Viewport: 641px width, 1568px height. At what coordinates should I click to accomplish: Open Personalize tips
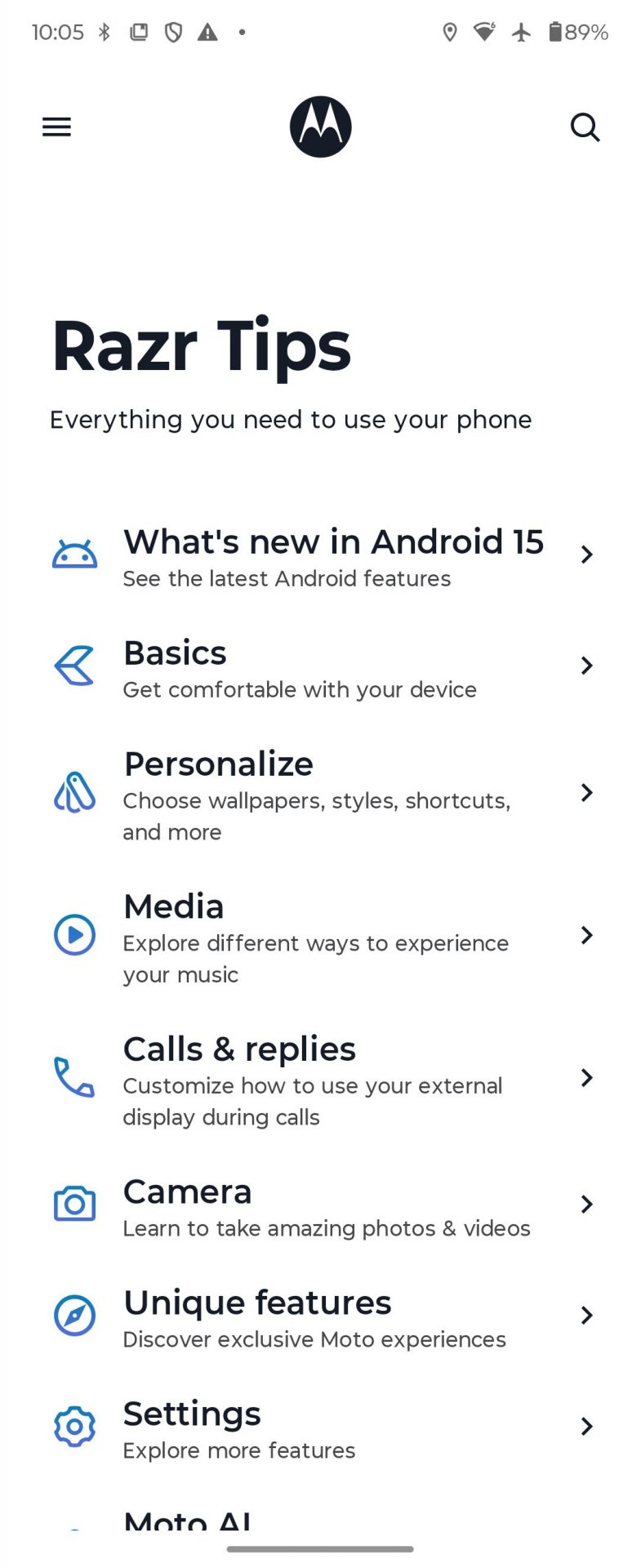click(317, 794)
